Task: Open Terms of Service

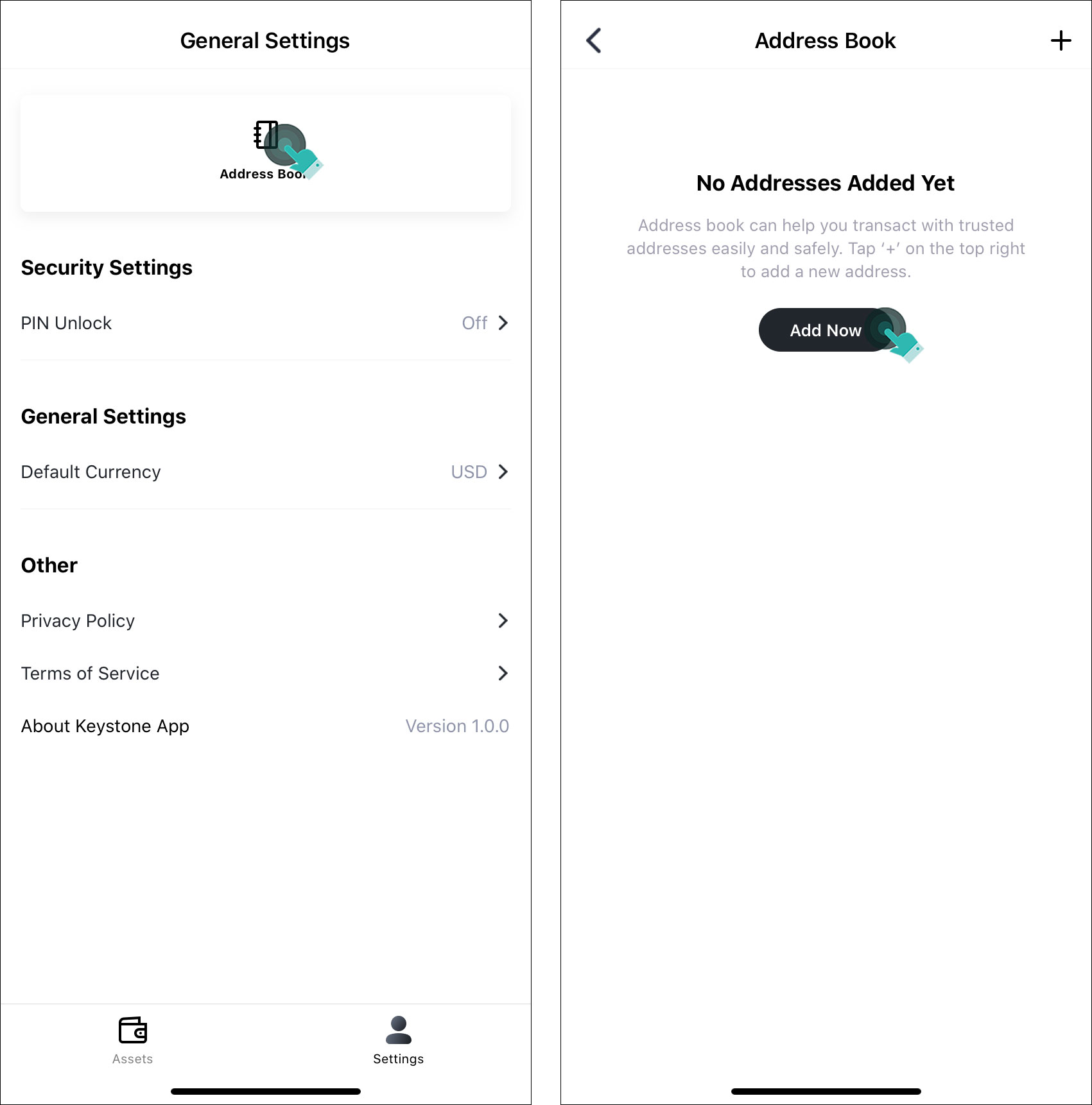Action: [x=264, y=673]
